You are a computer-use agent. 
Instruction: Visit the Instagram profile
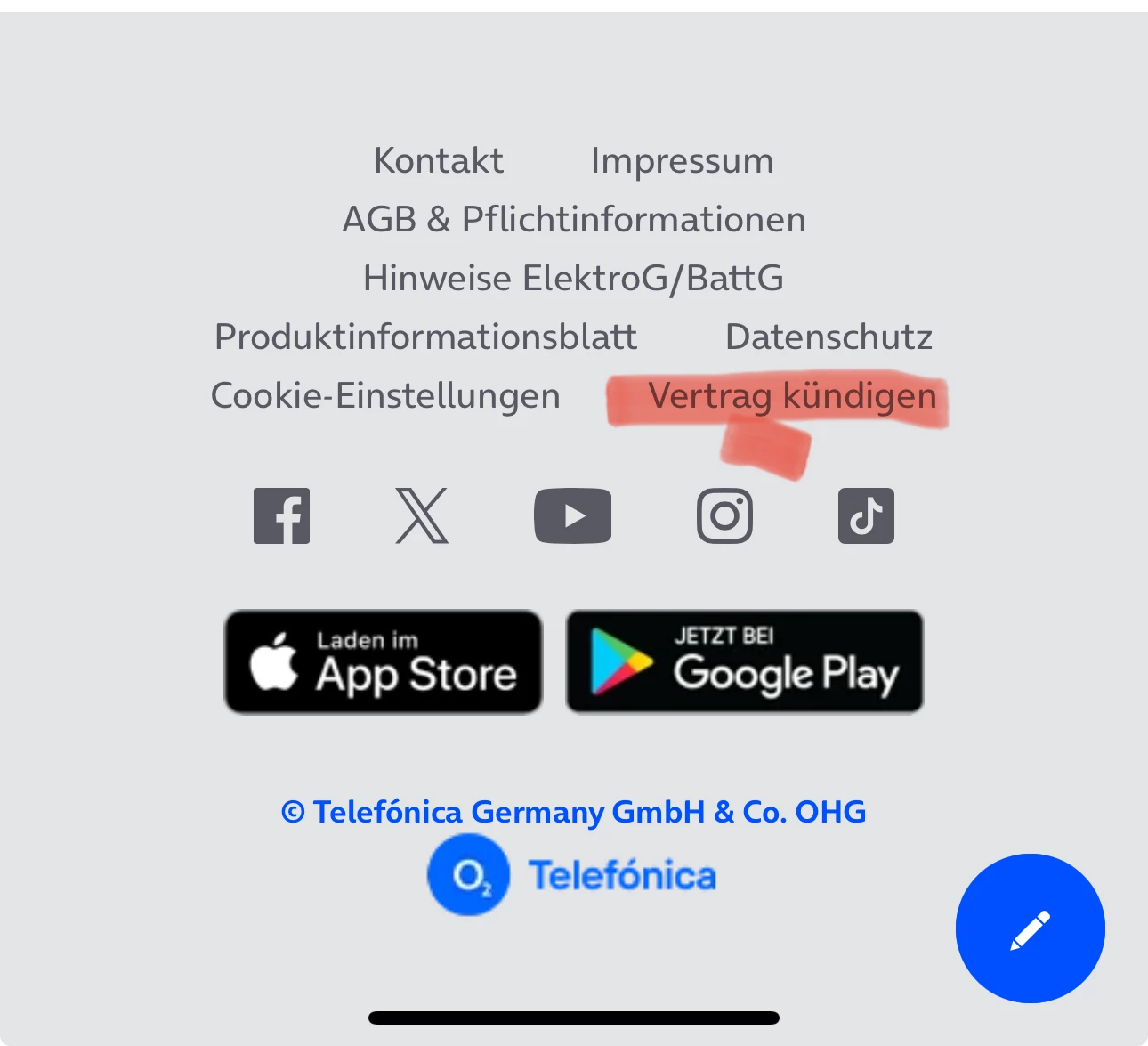[x=724, y=515]
